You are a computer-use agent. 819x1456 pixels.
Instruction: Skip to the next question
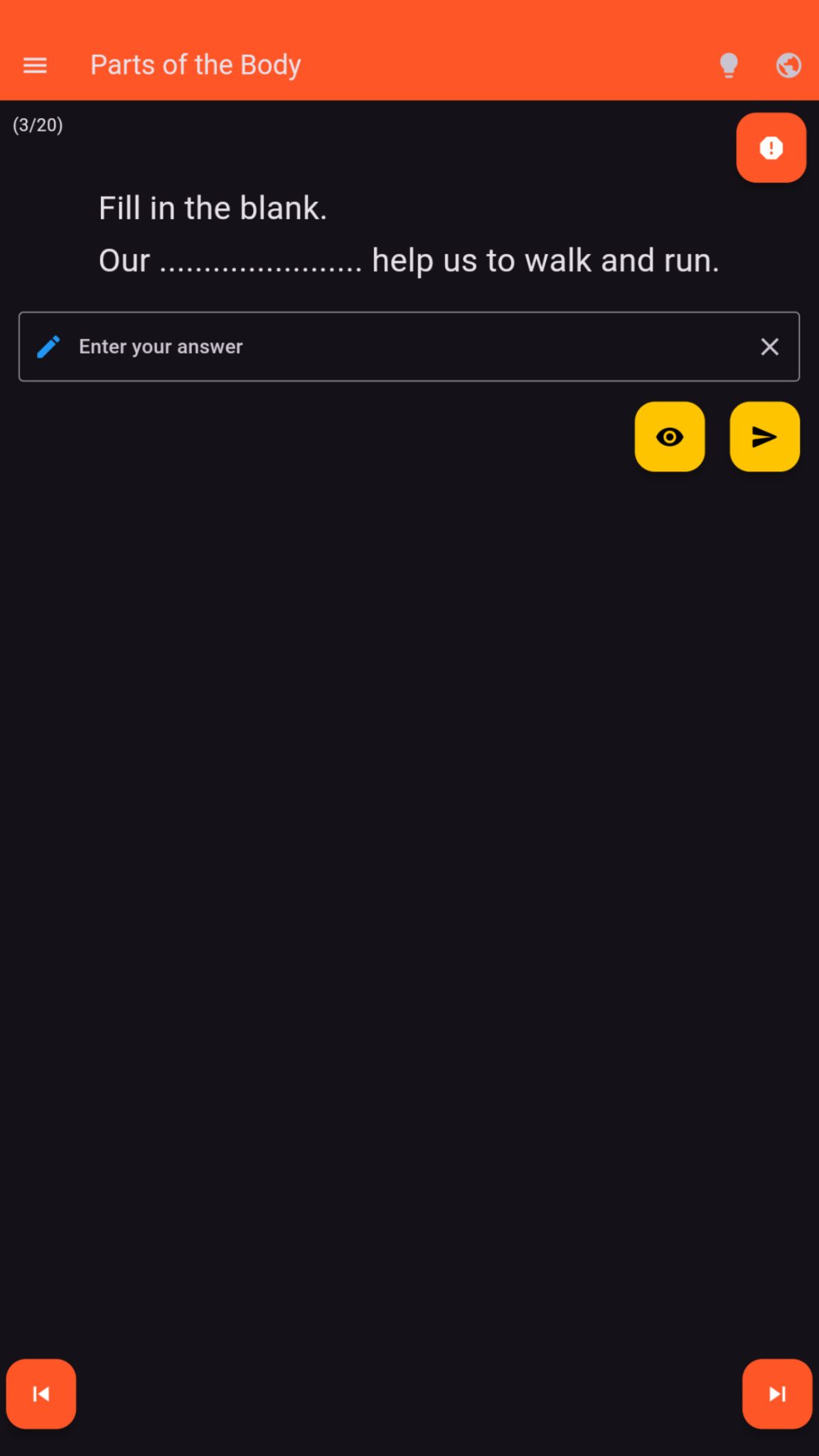click(777, 1393)
